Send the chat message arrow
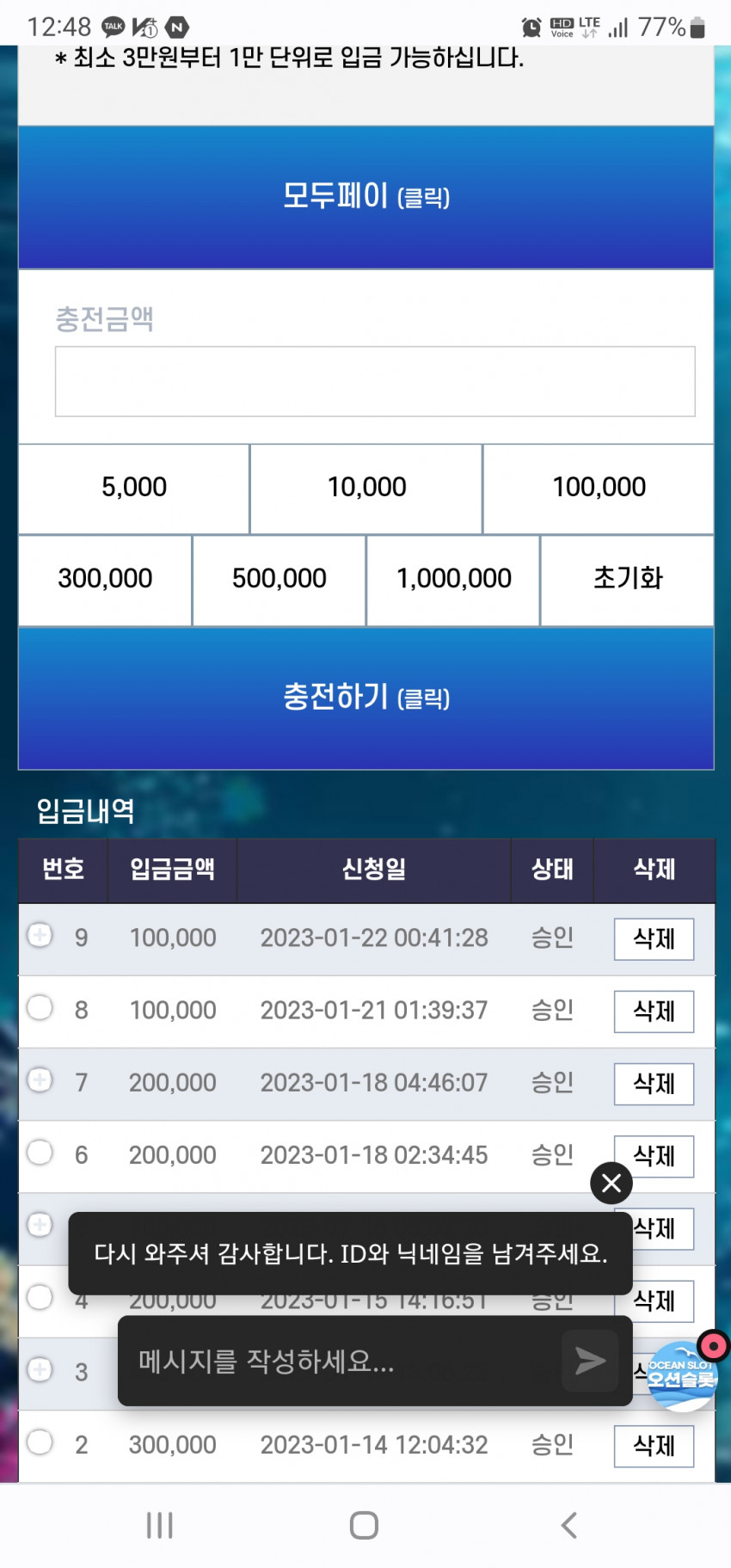 click(590, 1362)
